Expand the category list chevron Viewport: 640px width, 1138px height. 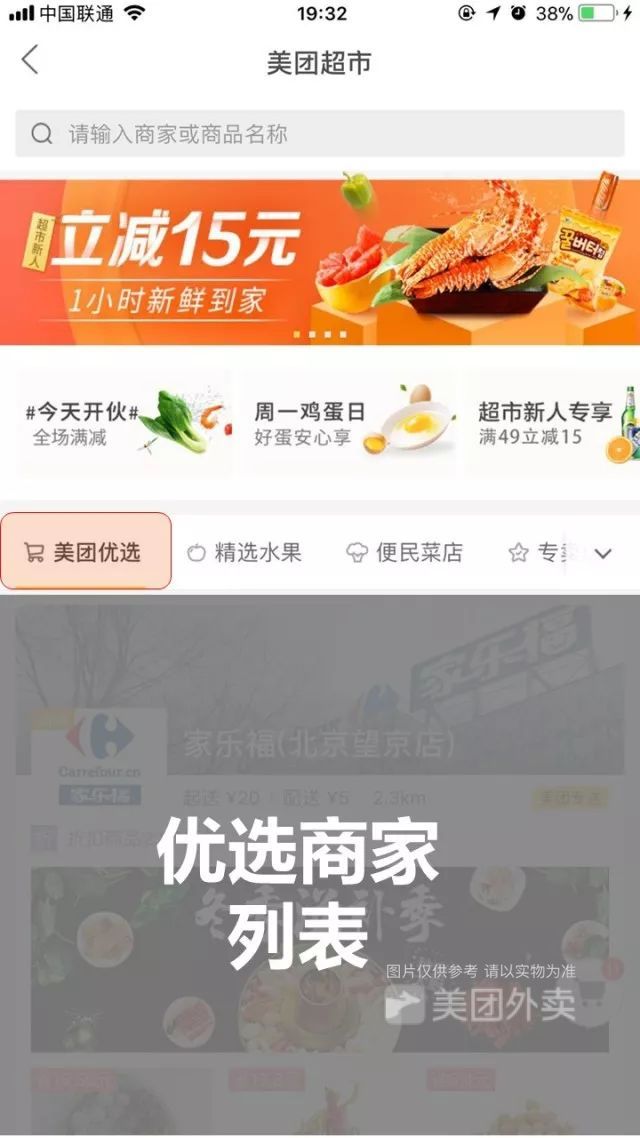coord(603,553)
